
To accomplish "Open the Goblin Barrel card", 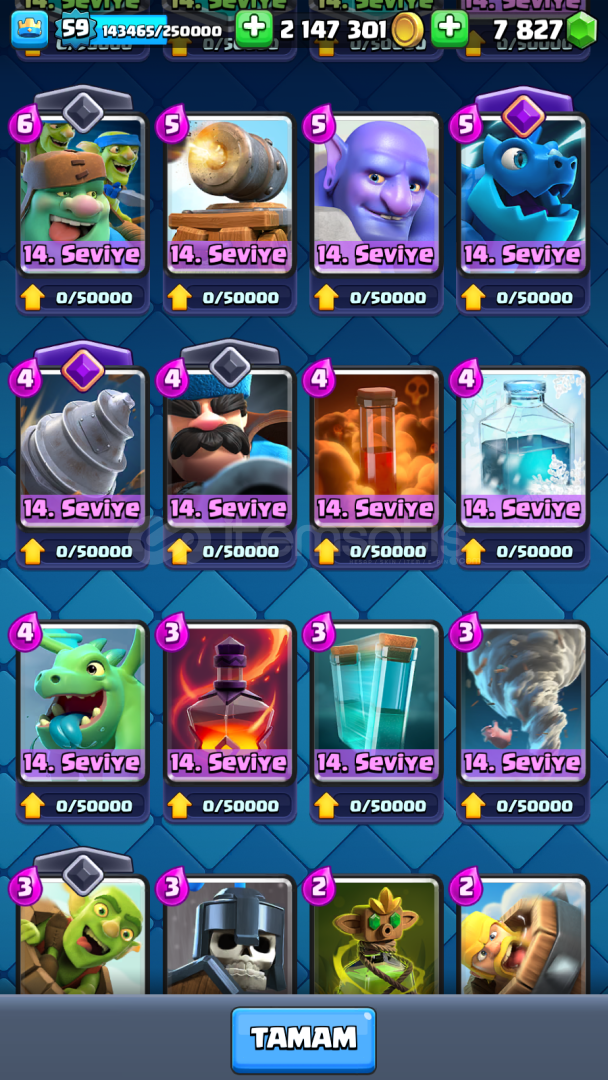I will pyautogui.click(x=83, y=935).
